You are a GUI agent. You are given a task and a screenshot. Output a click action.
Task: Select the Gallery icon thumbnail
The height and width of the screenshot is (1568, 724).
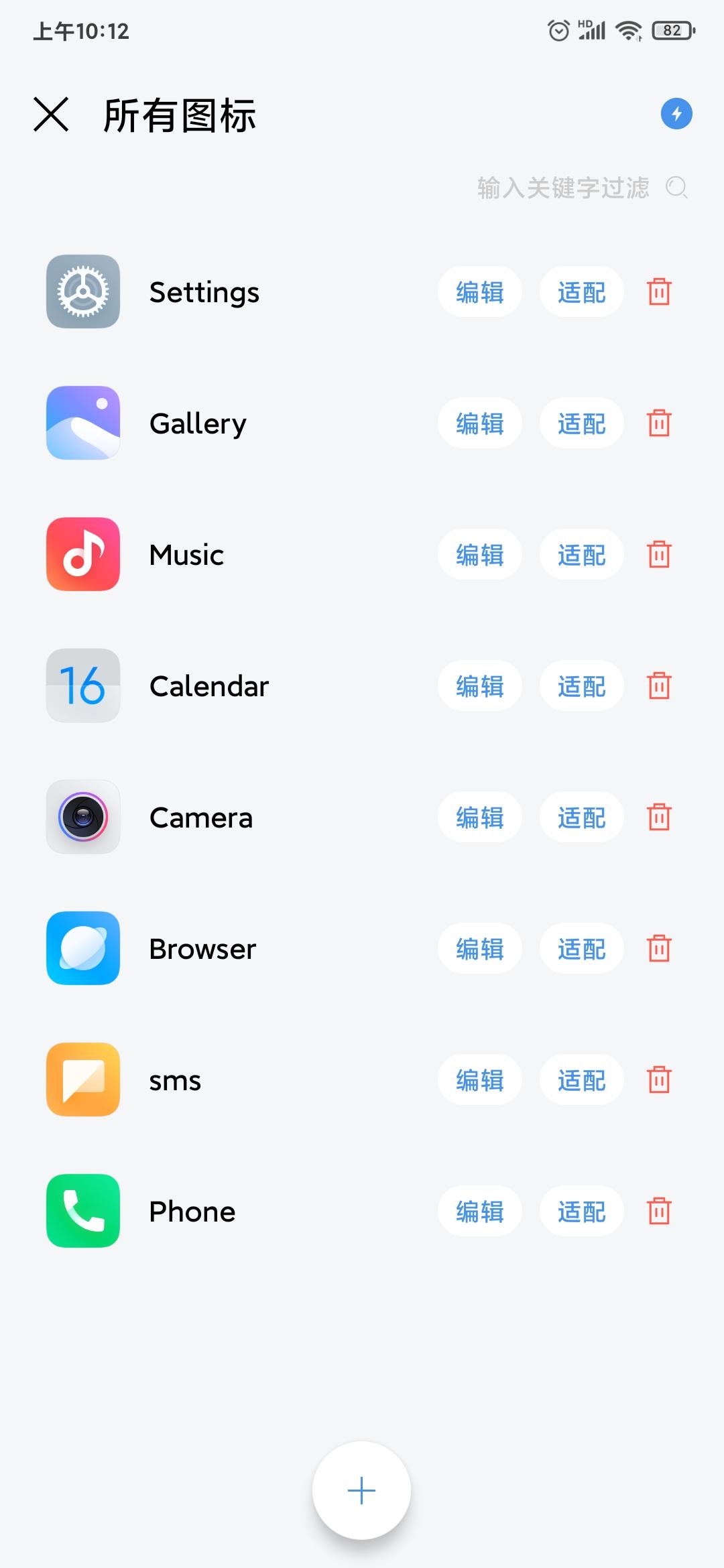tap(82, 422)
